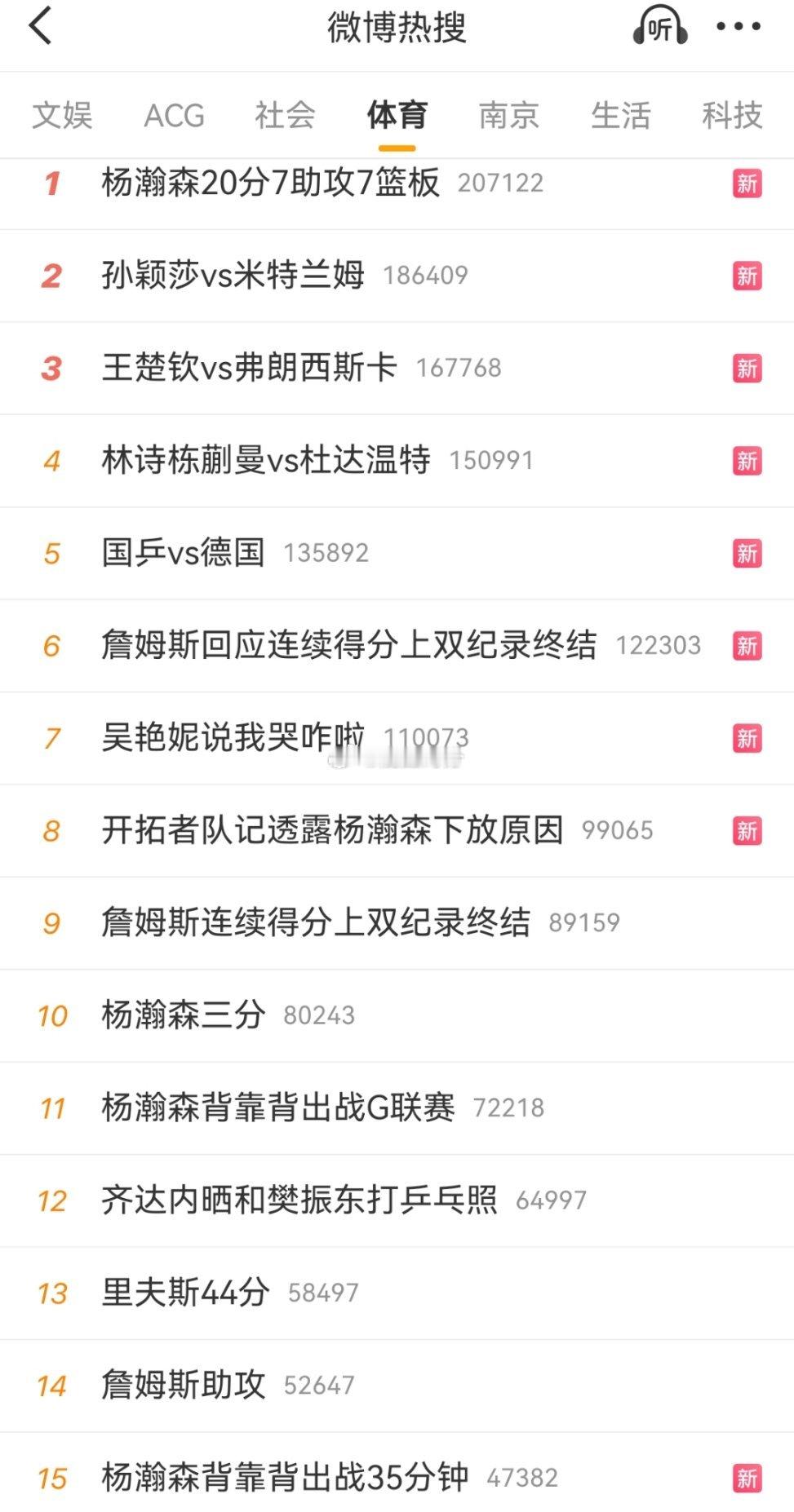
Task: Tap the rank number 1 beside the top entry
Action: click(x=51, y=183)
